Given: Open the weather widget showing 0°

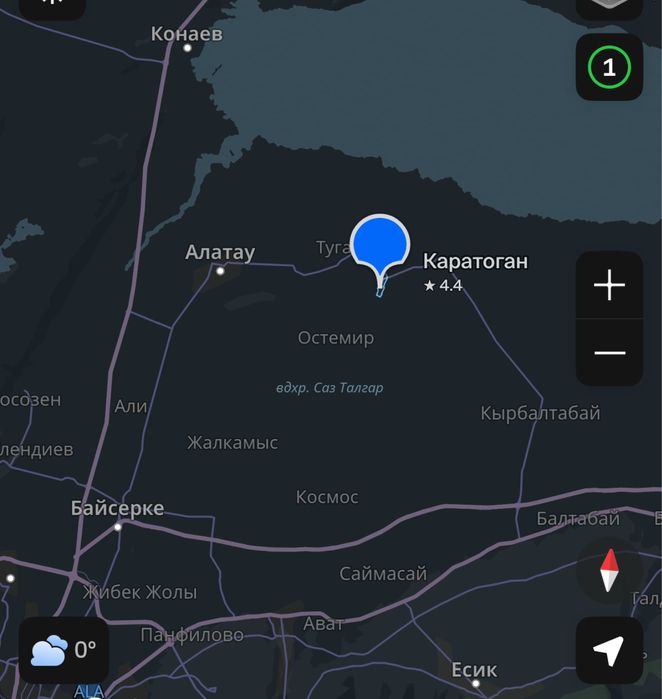Looking at the screenshot, I should pos(64,651).
